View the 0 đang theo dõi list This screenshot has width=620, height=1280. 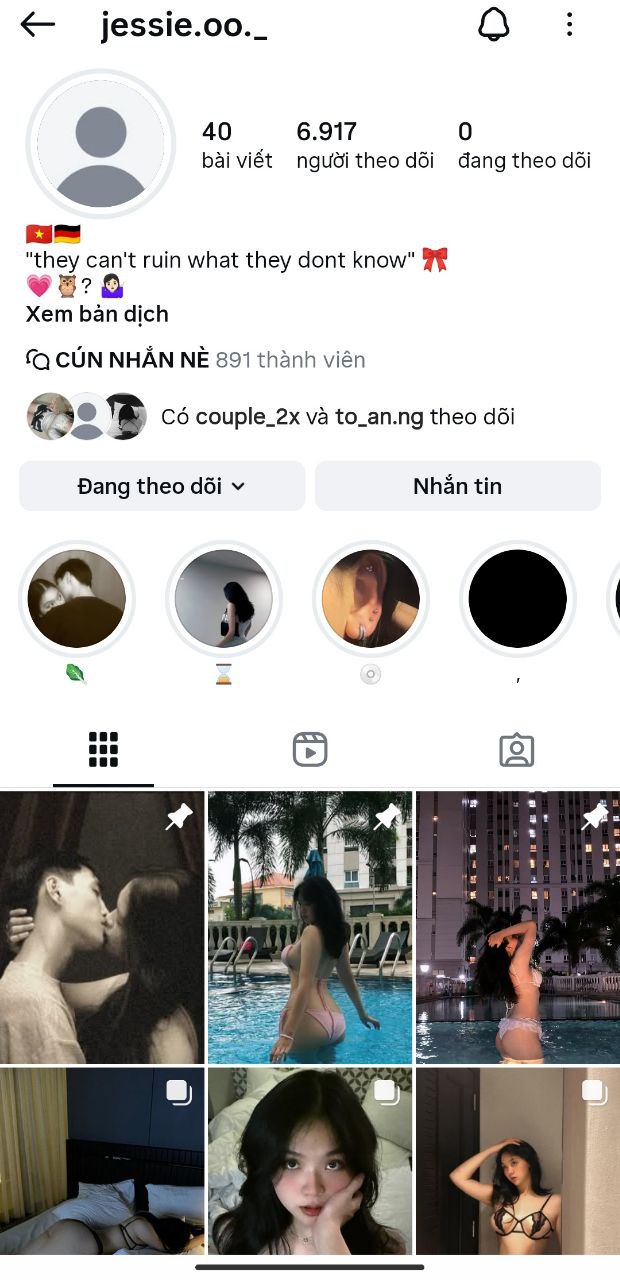coord(524,145)
